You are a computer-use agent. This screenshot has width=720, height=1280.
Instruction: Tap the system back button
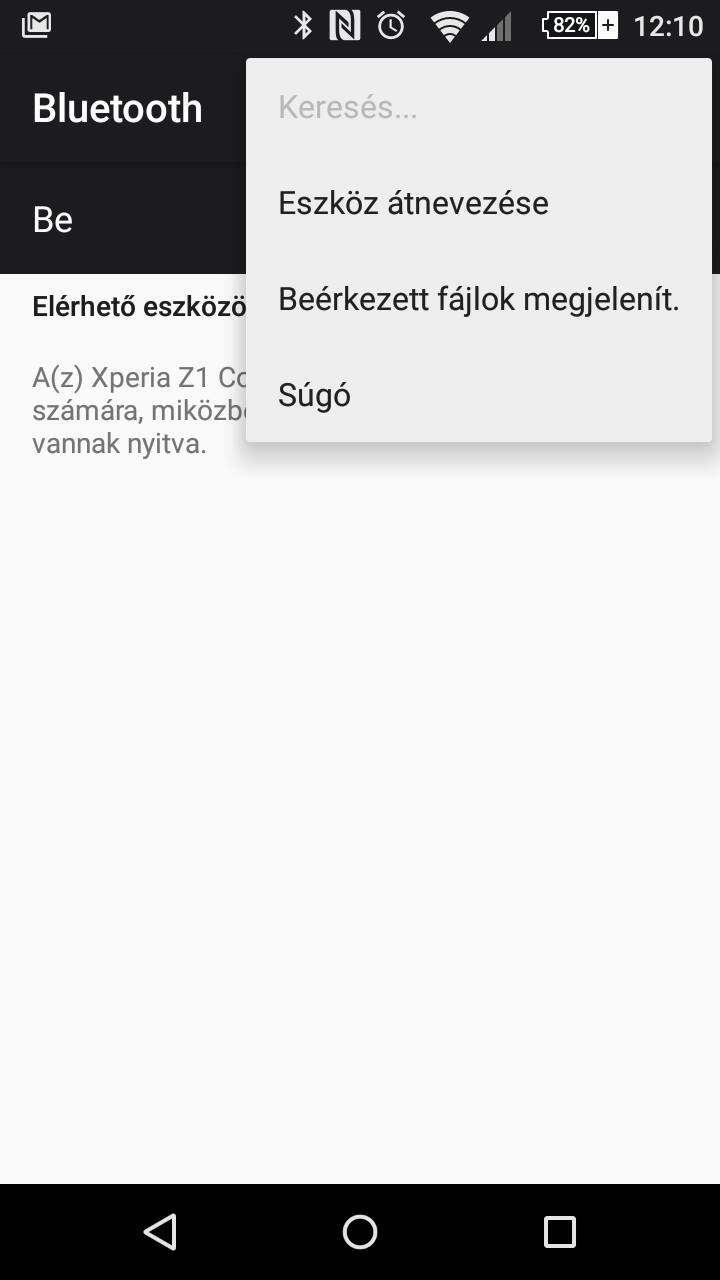click(x=160, y=1231)
